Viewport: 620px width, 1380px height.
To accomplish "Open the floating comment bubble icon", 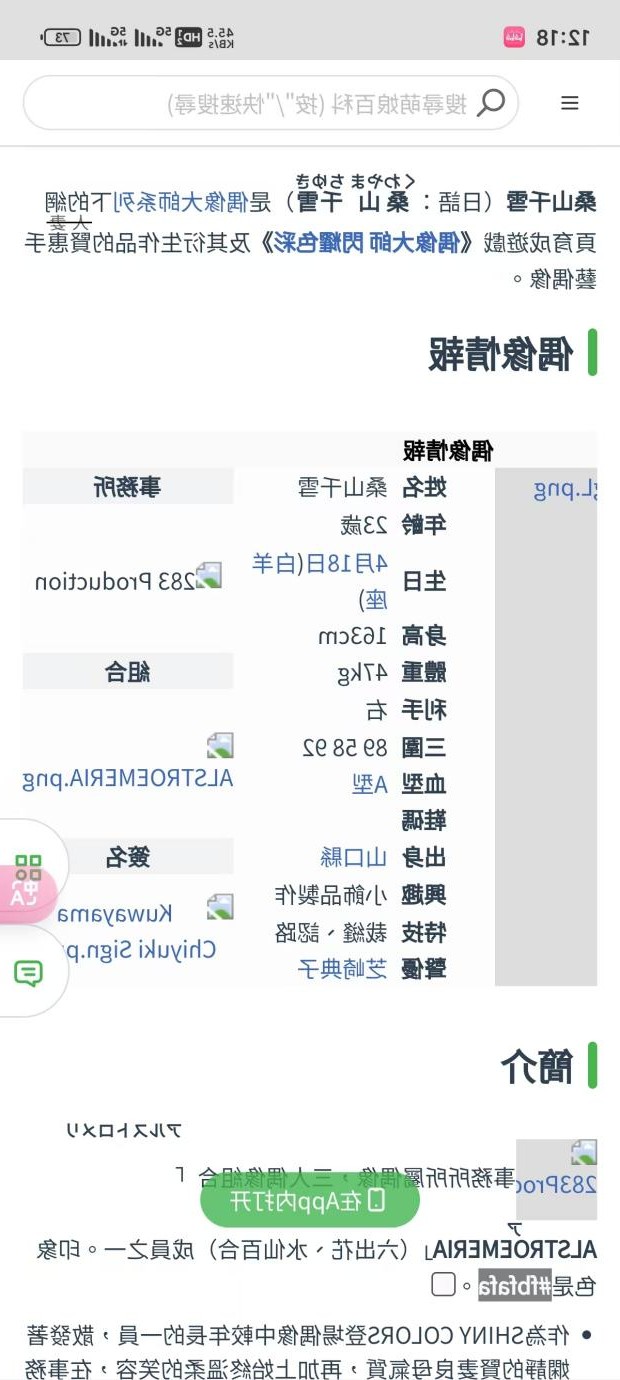I will 28,972.
